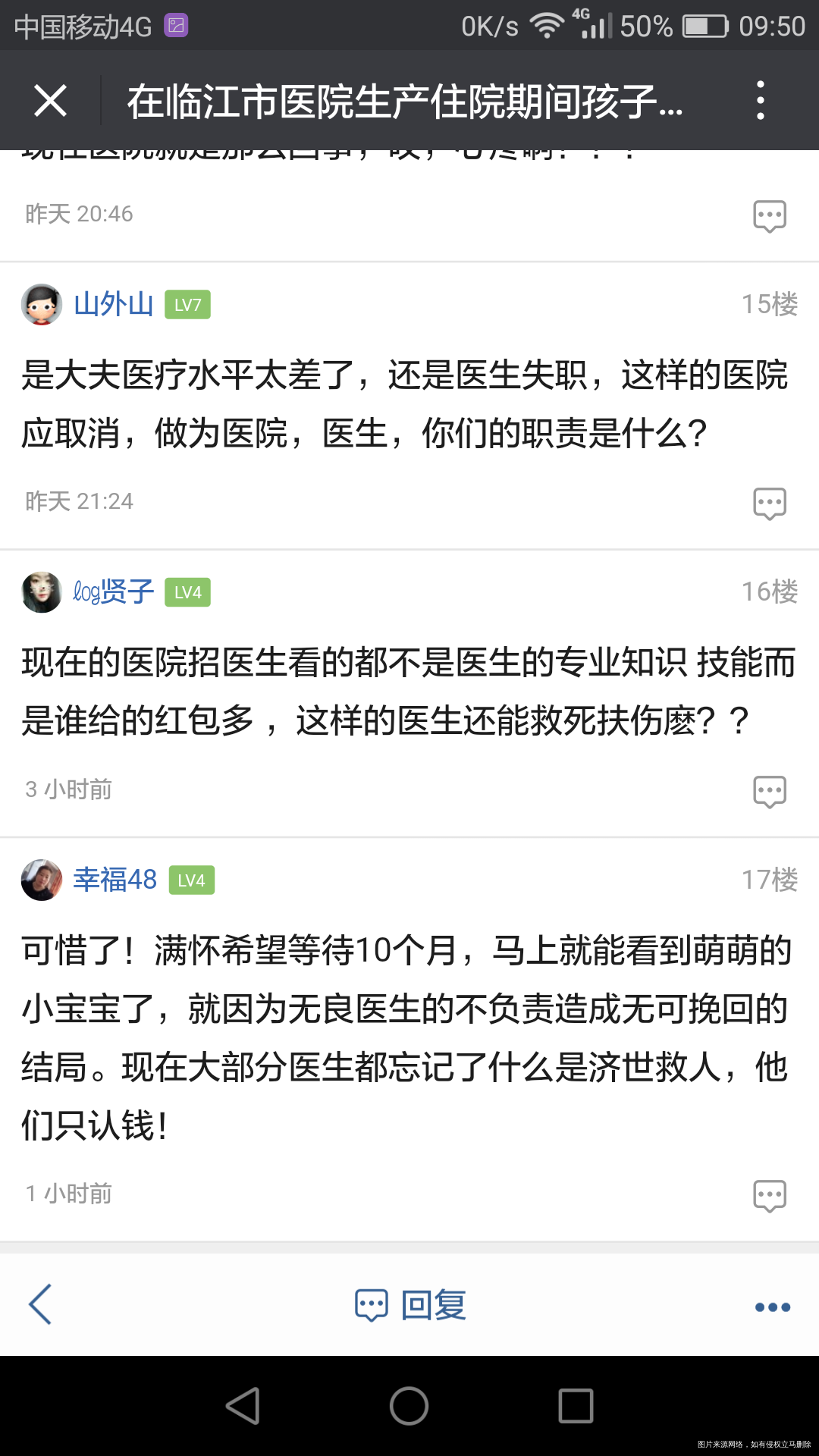Tap the reply speech bubble icon near 回复
819x1456 pixels.
(x=372, y=1303)
